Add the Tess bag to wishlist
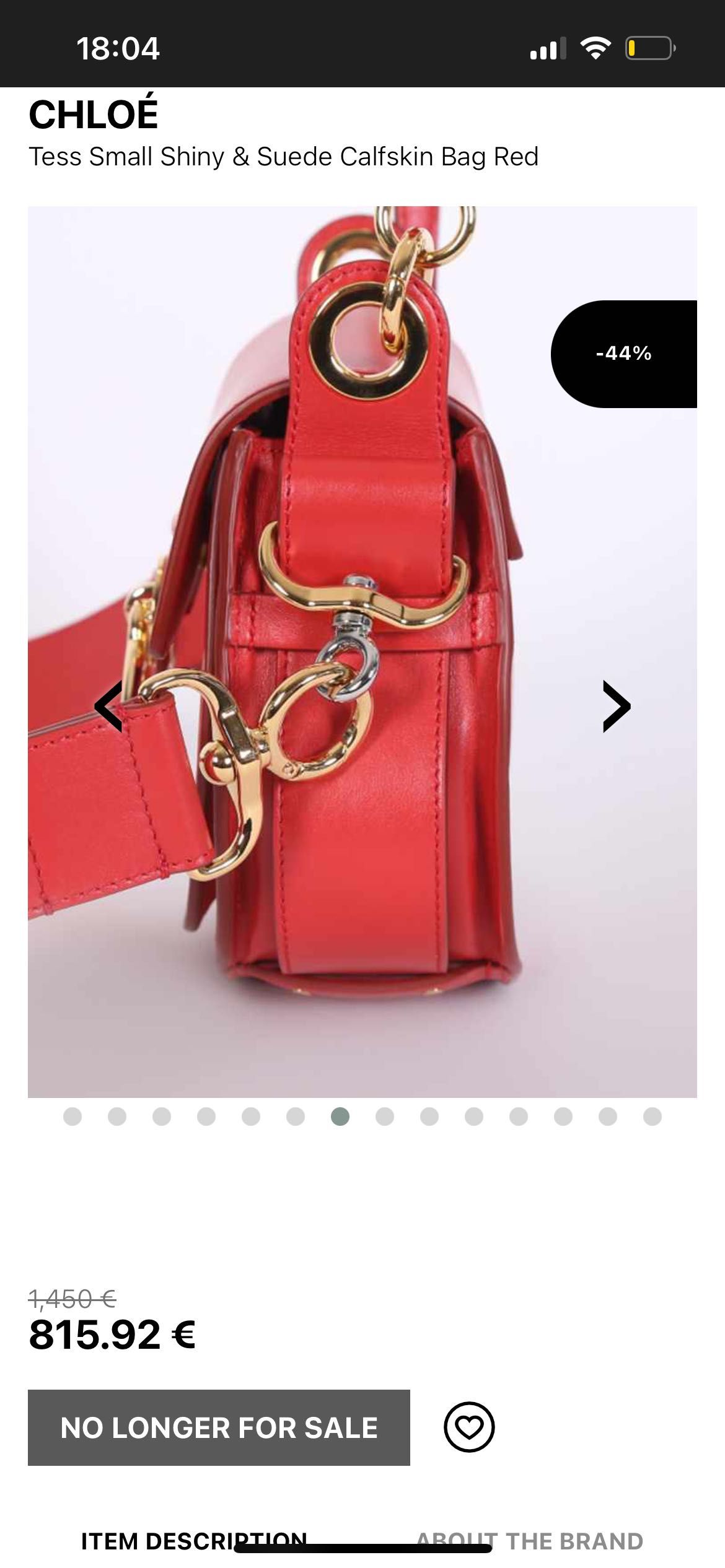 click(468, 1427)
